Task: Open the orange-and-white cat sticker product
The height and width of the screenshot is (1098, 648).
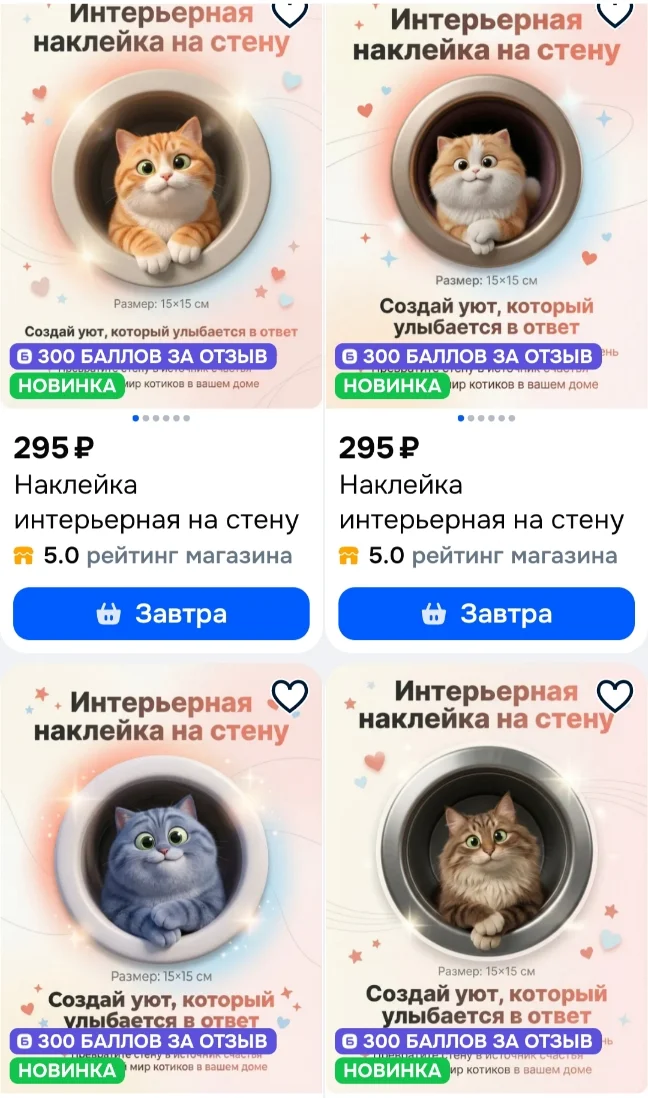Action: click(x=486, y=205)
